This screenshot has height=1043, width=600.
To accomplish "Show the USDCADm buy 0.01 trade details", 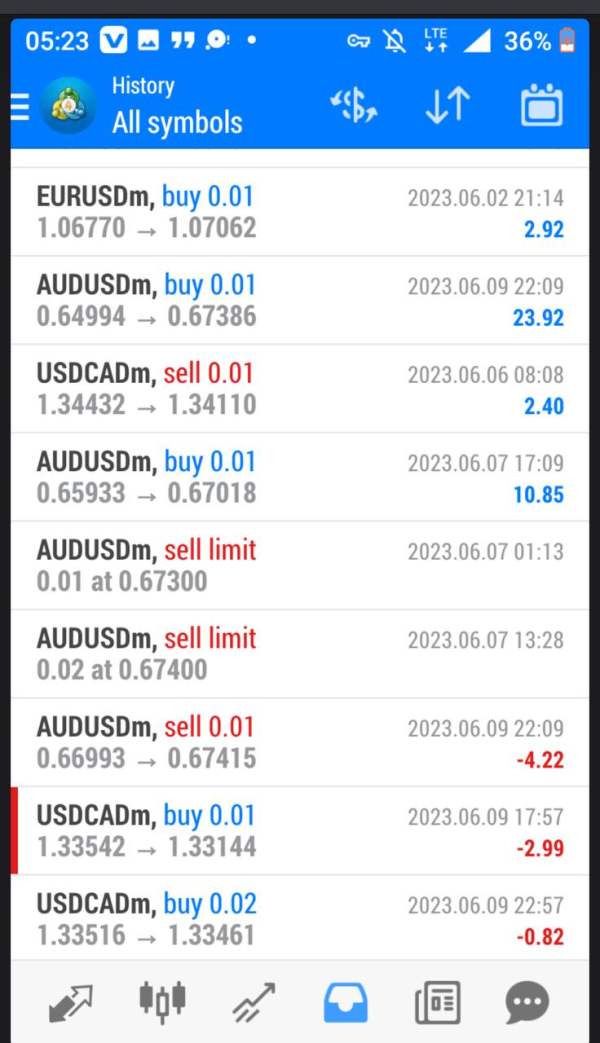I will [x=300, y=830].
